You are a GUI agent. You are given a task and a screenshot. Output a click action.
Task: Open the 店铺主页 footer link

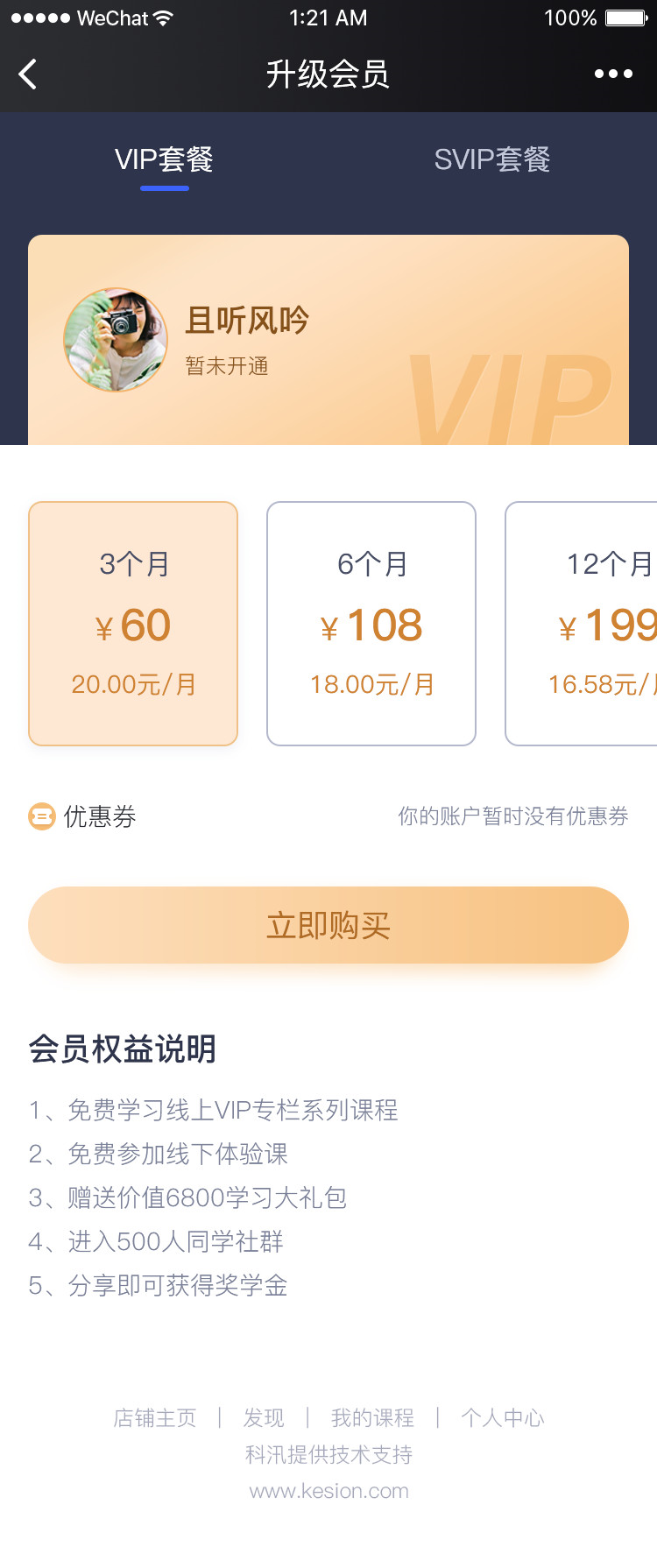[155, 1417]
